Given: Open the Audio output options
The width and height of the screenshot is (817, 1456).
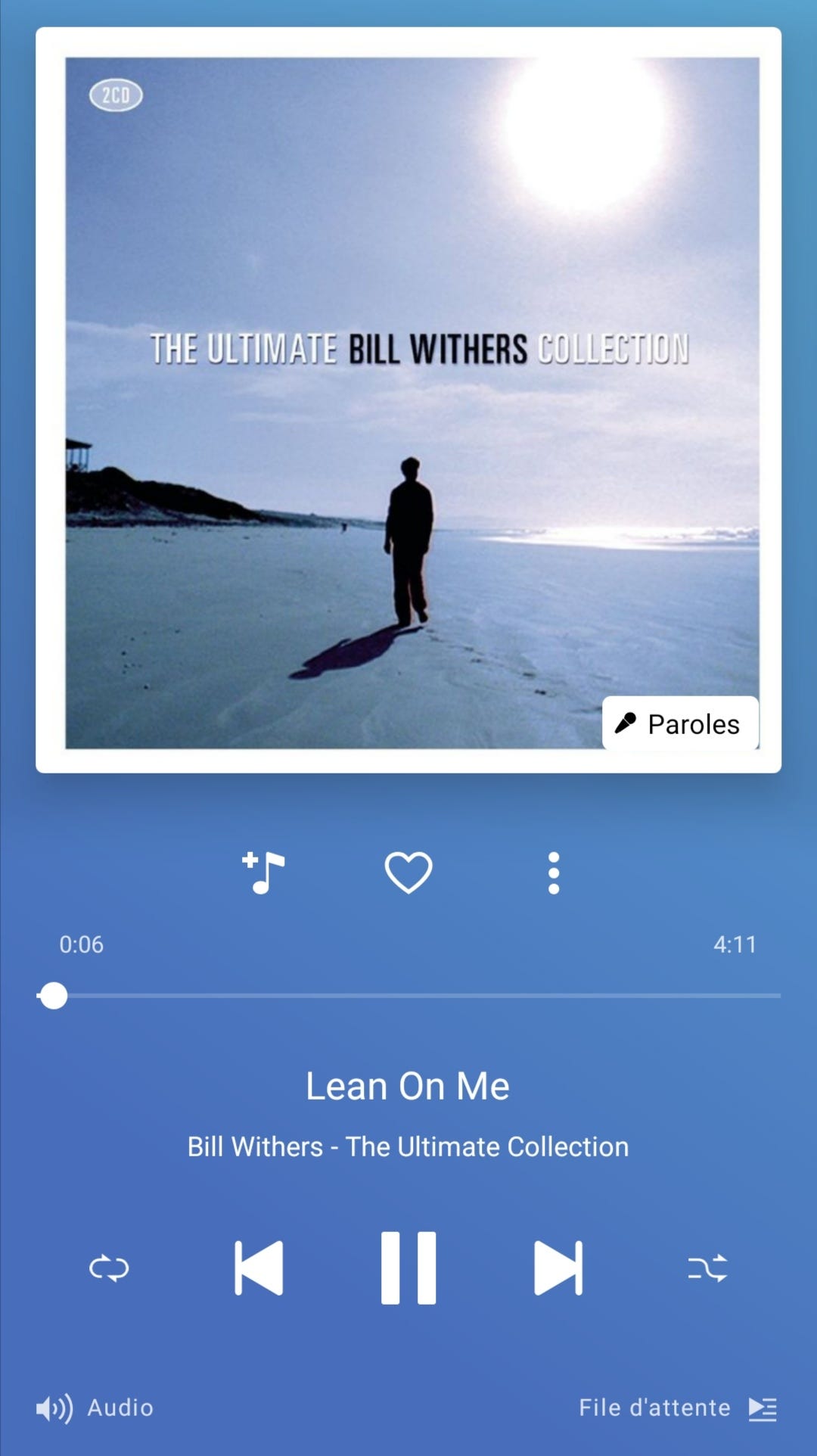Looking at the screenshot, I should point(95,1408).
